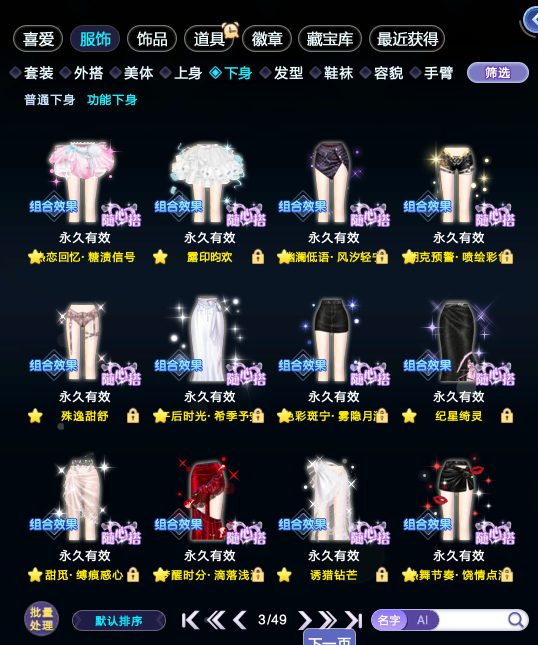
Task: Switch to the 徽章 tab
Action: click(267, 39)
